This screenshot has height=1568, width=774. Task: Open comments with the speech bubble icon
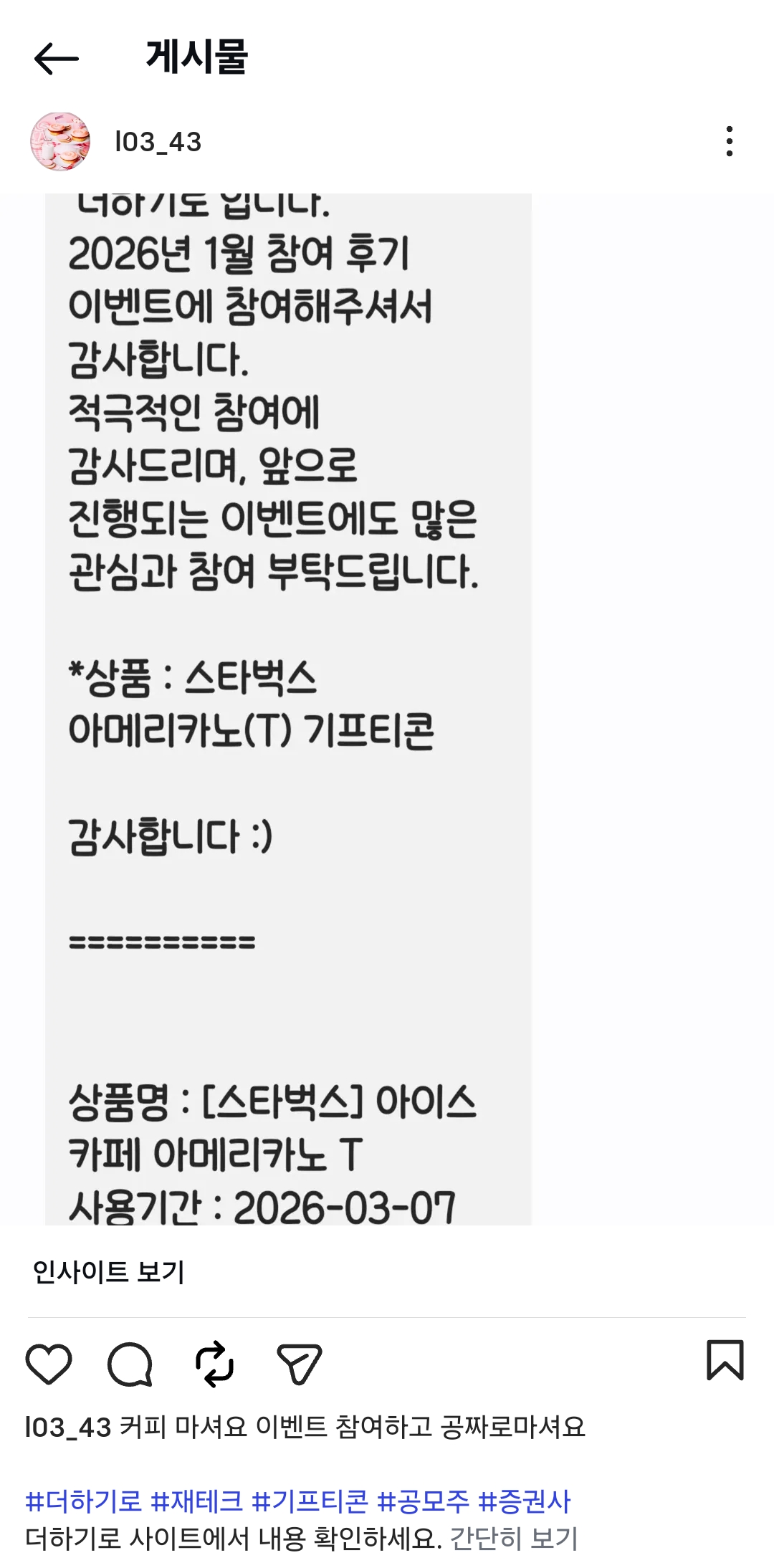click(130, 1363)
